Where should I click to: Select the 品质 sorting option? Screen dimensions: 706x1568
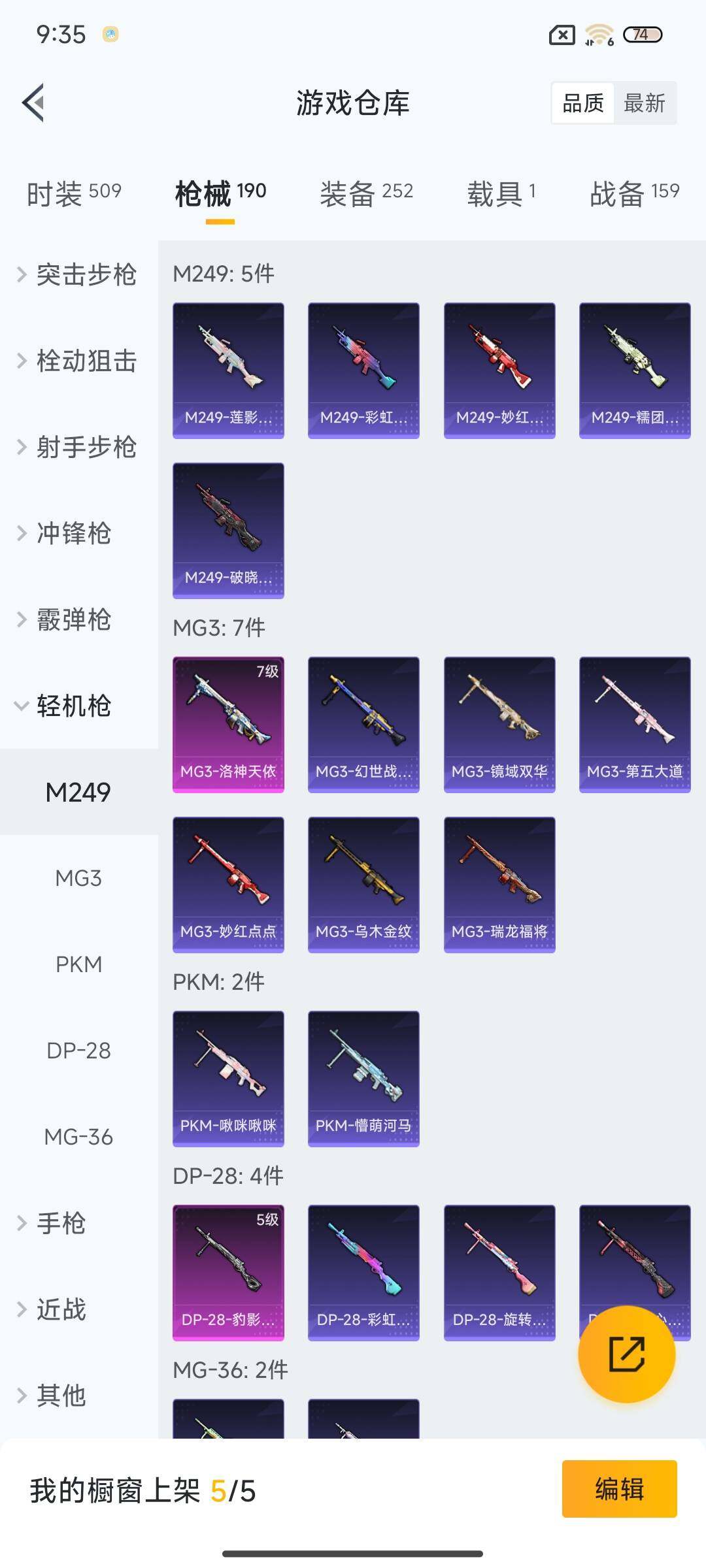(583, 103)
